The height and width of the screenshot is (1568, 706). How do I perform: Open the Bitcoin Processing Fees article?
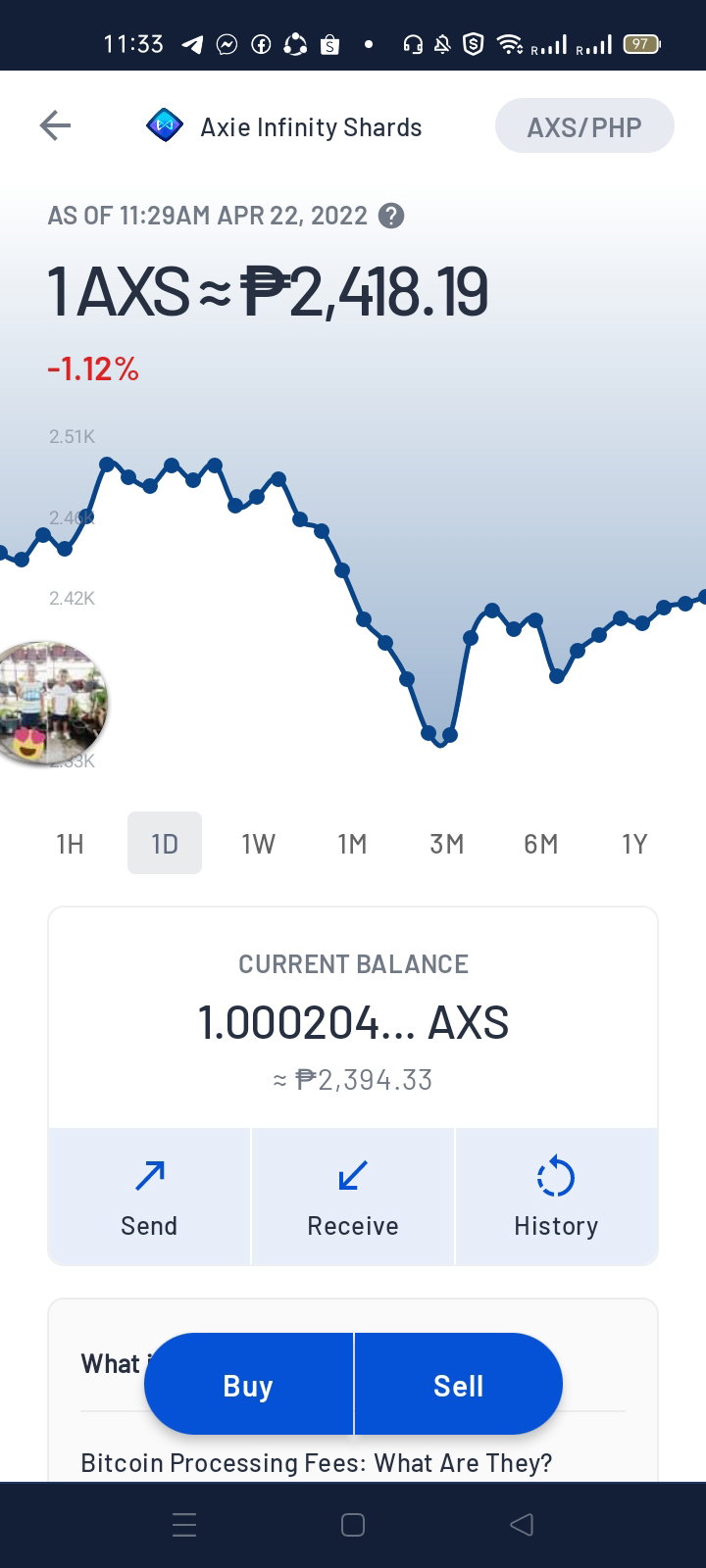coord(317,1463)
